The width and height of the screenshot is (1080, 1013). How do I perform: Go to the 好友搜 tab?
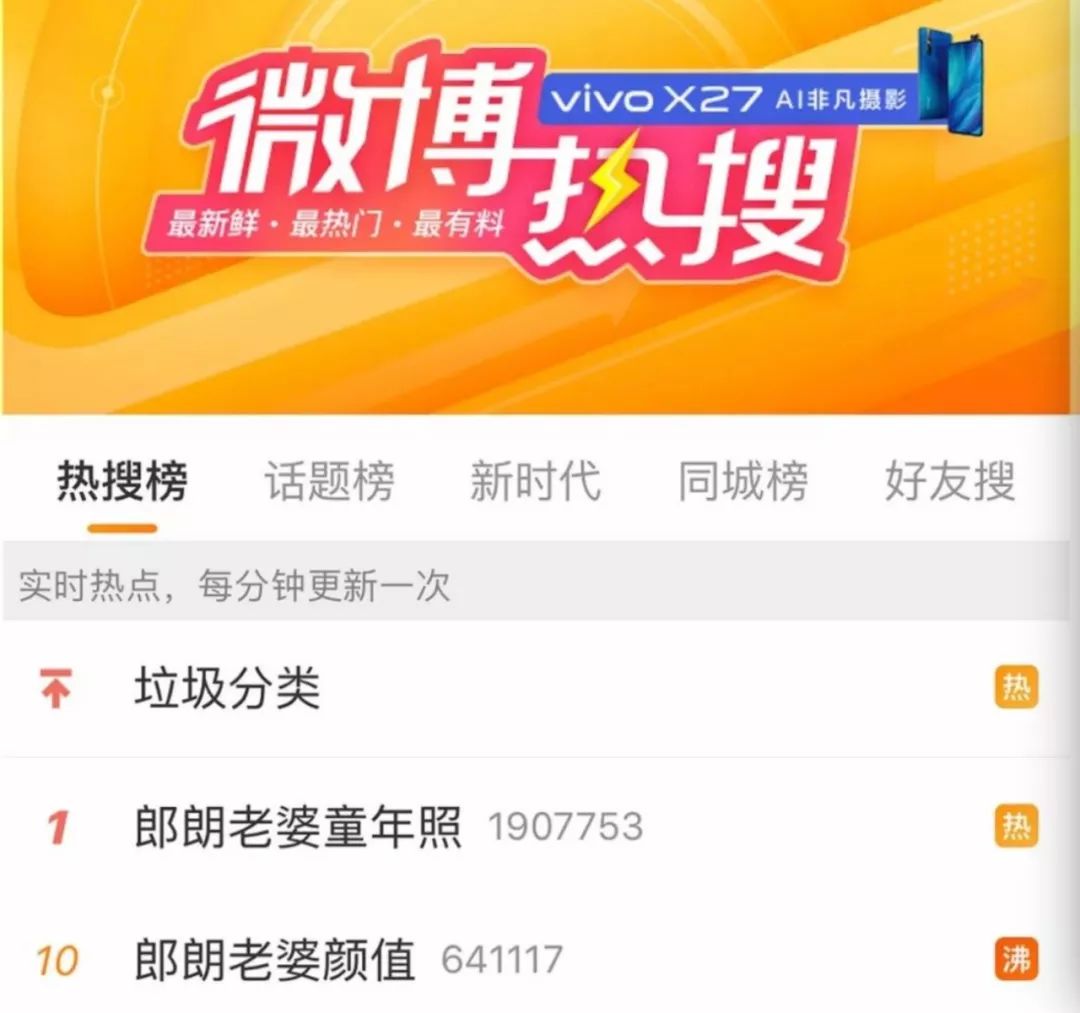pos(950,482)
